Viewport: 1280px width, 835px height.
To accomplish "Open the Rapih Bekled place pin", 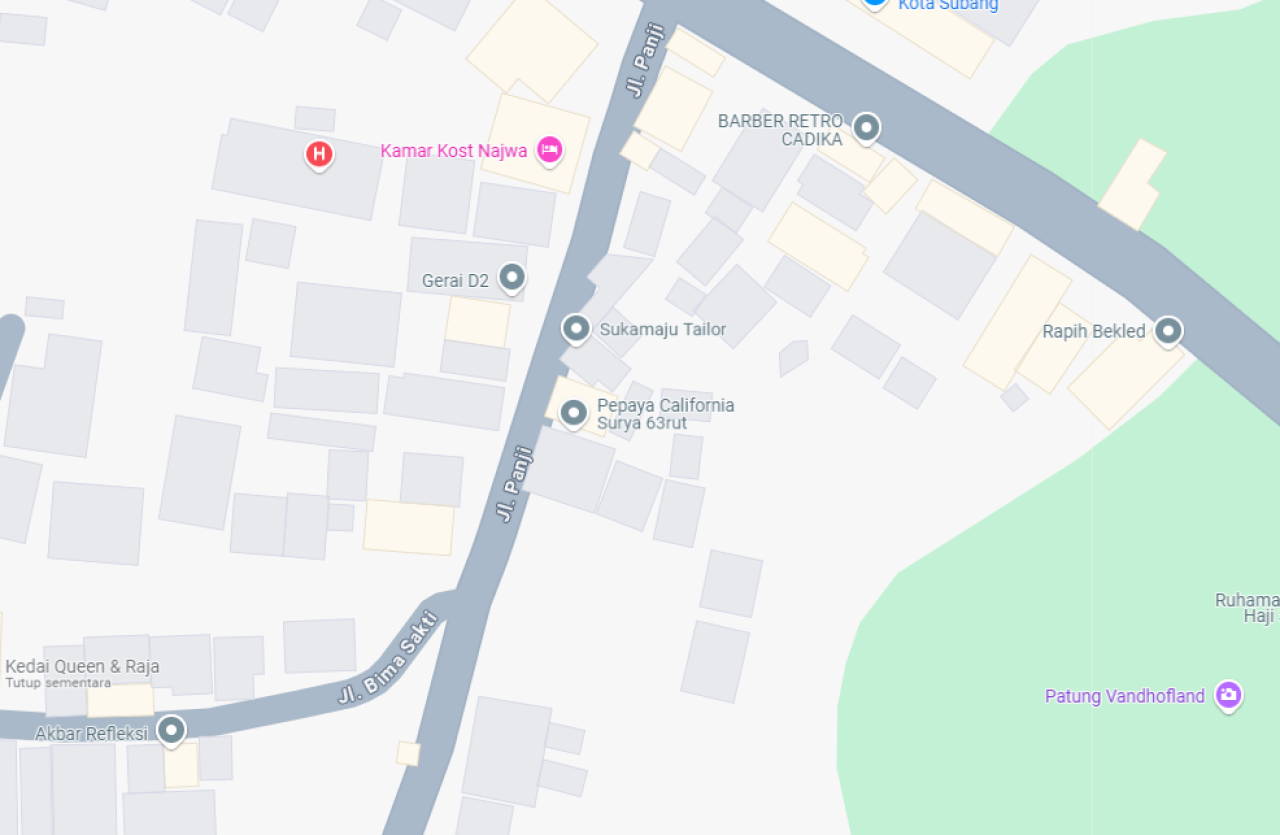I will click(x=1168, y=331).
